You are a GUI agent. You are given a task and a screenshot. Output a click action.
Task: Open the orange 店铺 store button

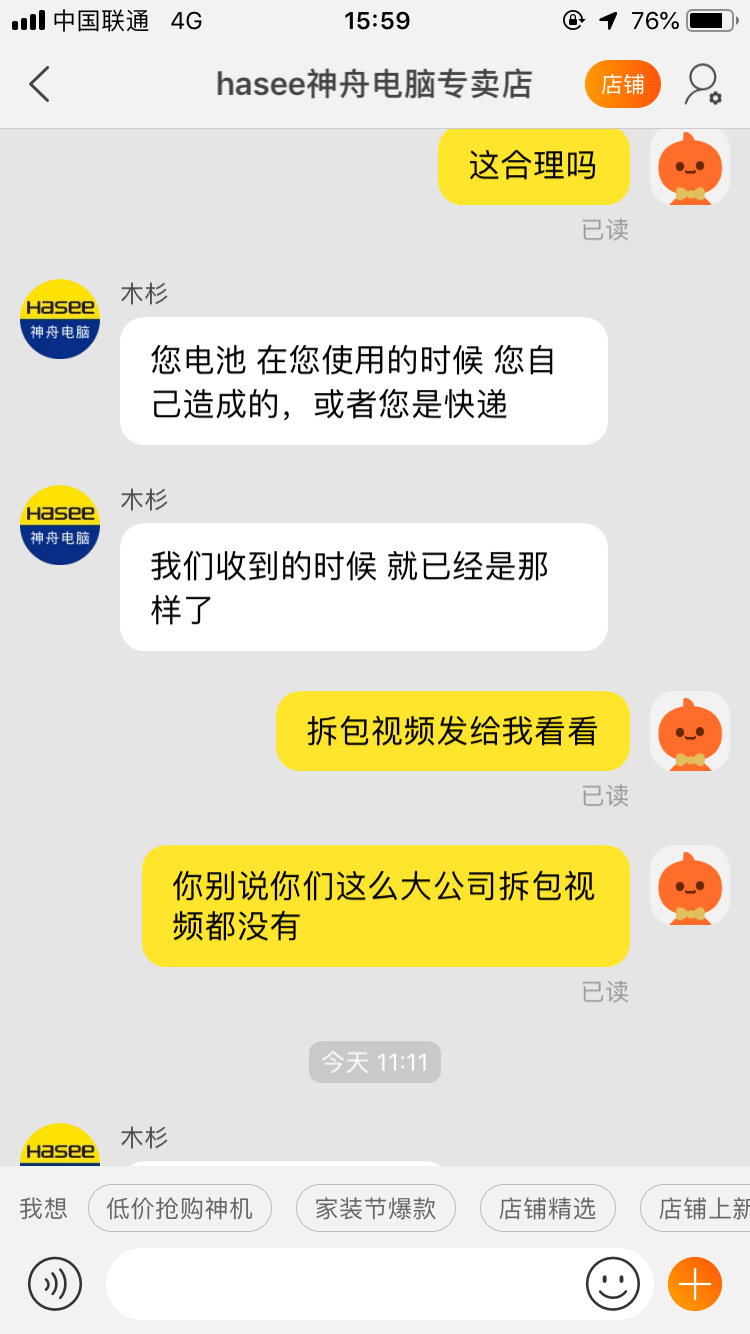click(x=622, y=84)
